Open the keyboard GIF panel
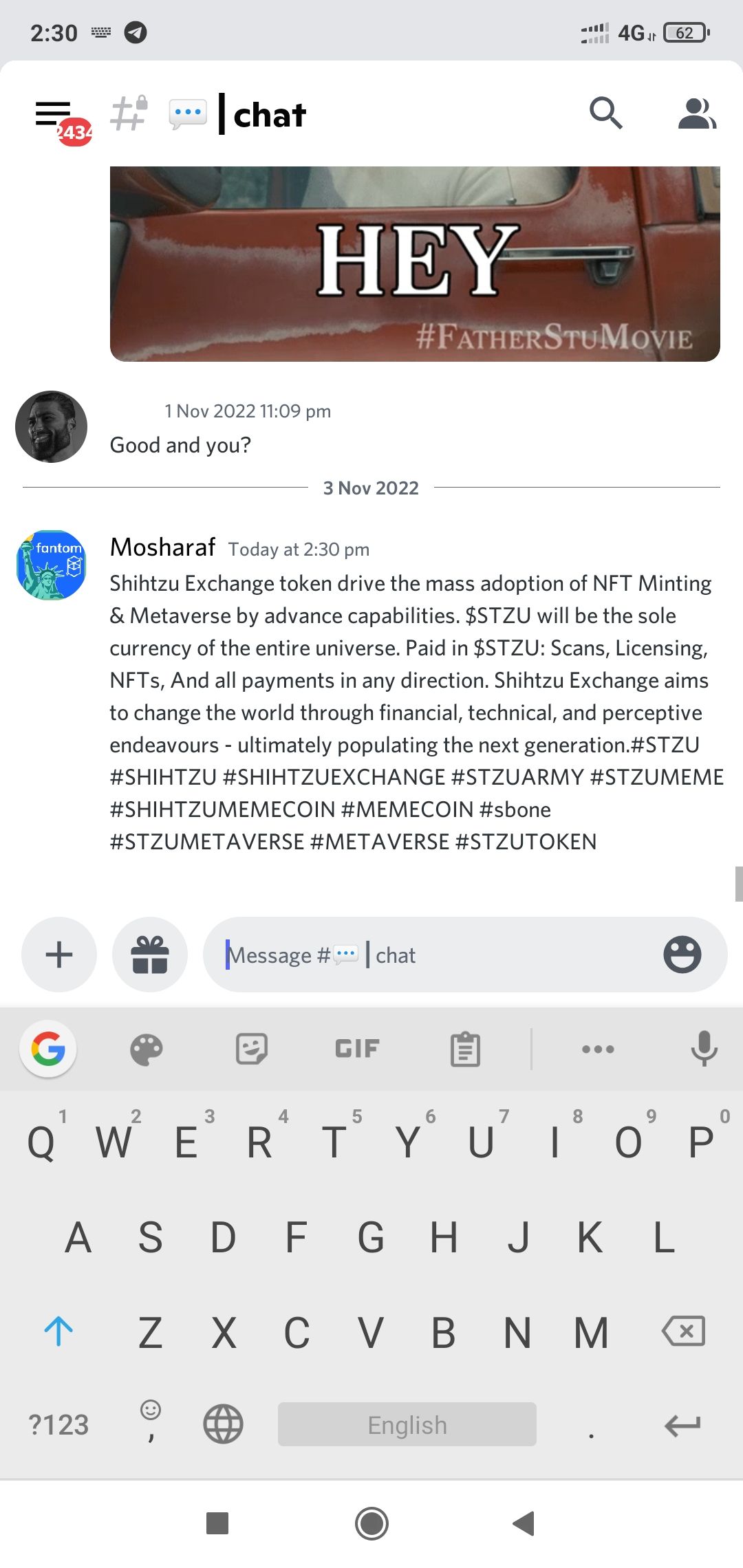 coord(357,1049)
